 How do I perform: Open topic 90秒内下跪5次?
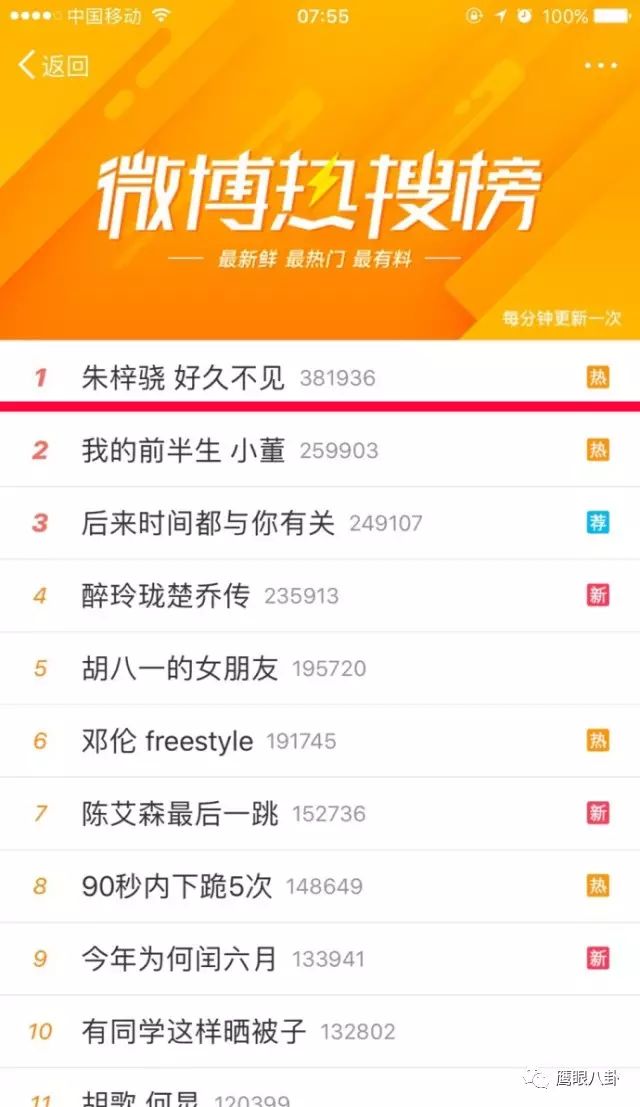click(x=320, y=886)
